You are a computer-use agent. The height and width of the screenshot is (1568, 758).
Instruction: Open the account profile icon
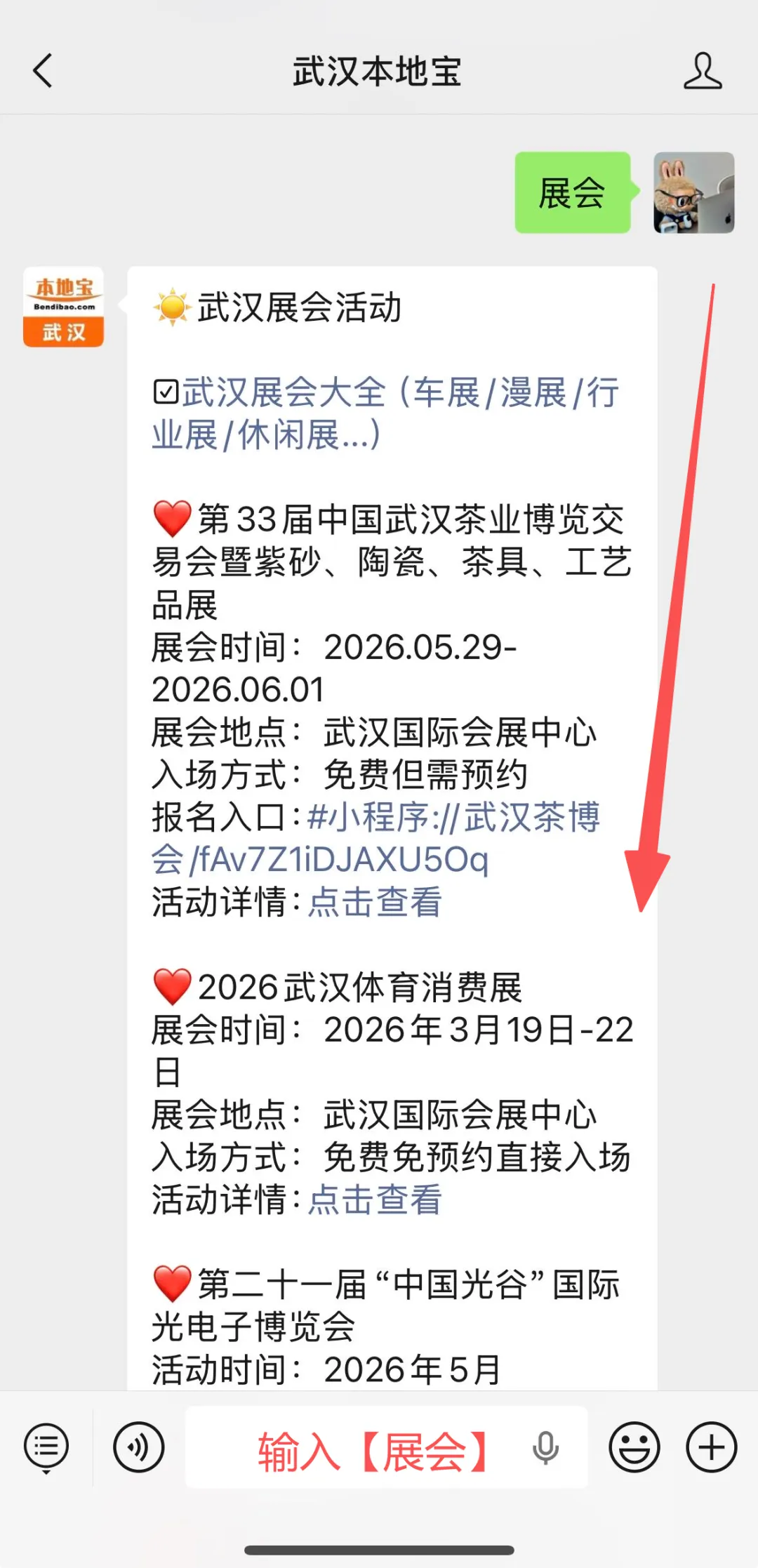coord(703,71)
